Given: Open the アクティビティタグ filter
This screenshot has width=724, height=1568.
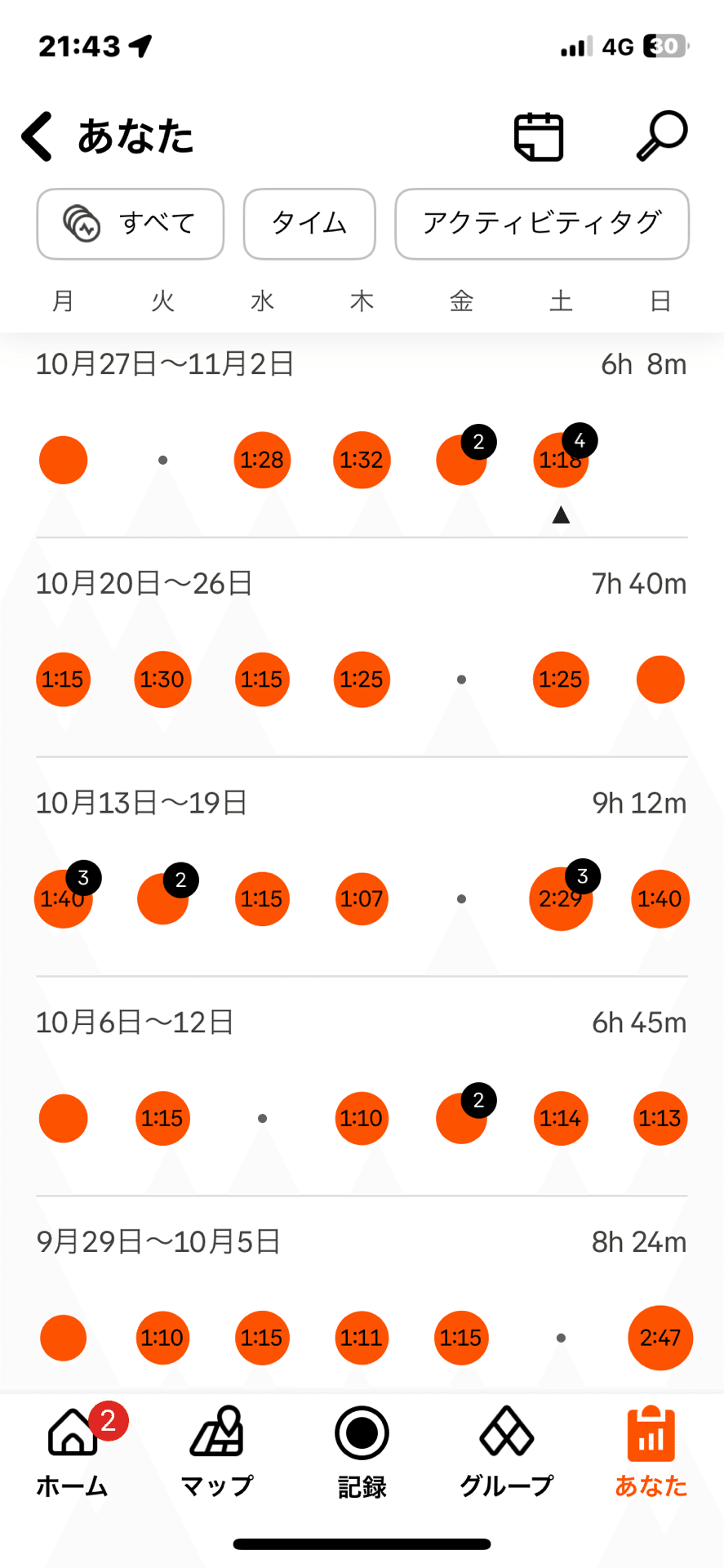Looking at the screenshot, I should pyautogui.click(x=542, y=224).
